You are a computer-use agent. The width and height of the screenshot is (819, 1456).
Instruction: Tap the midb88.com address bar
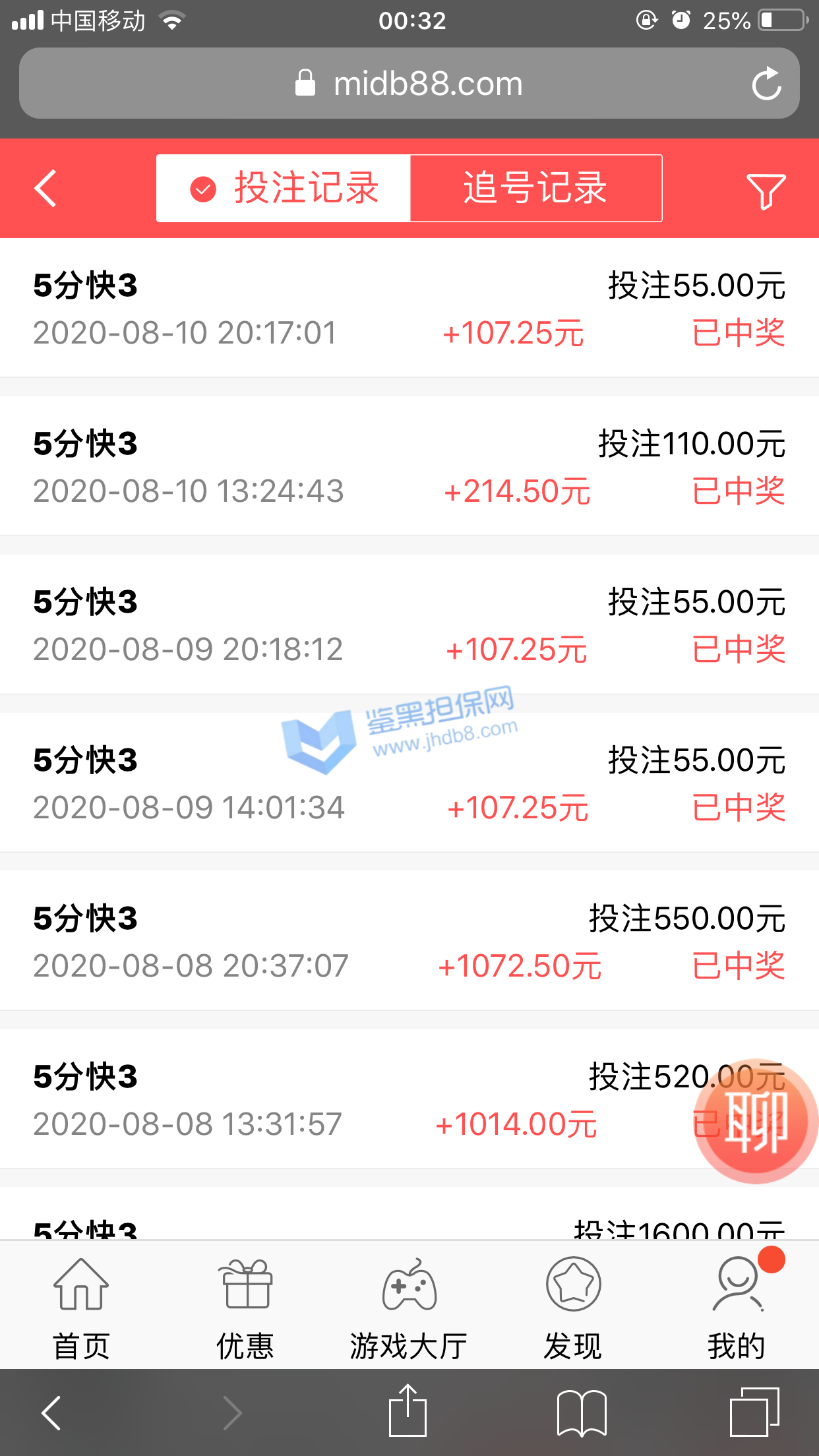409,84
